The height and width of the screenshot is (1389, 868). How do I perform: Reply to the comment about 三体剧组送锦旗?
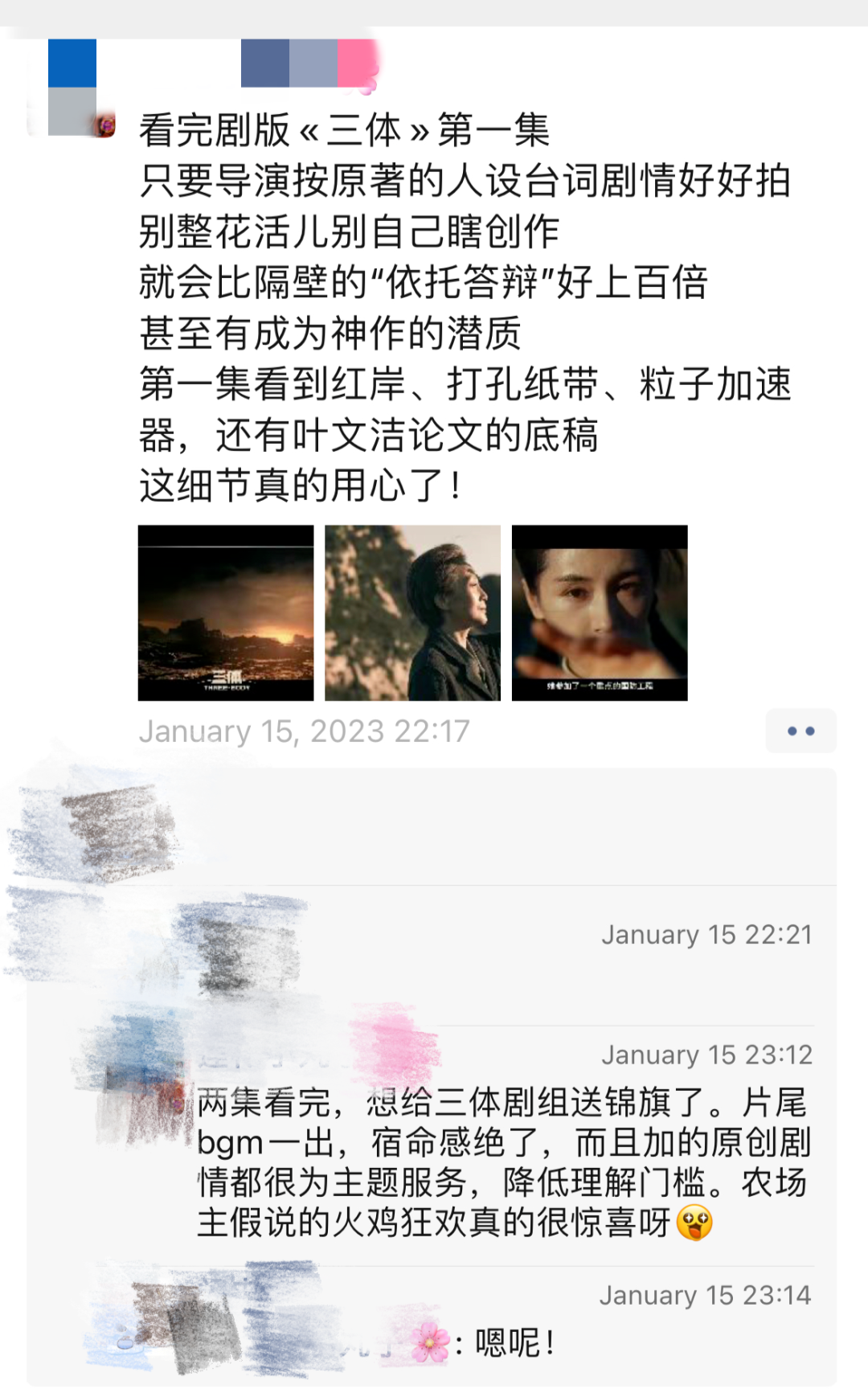pos(502,1162)
